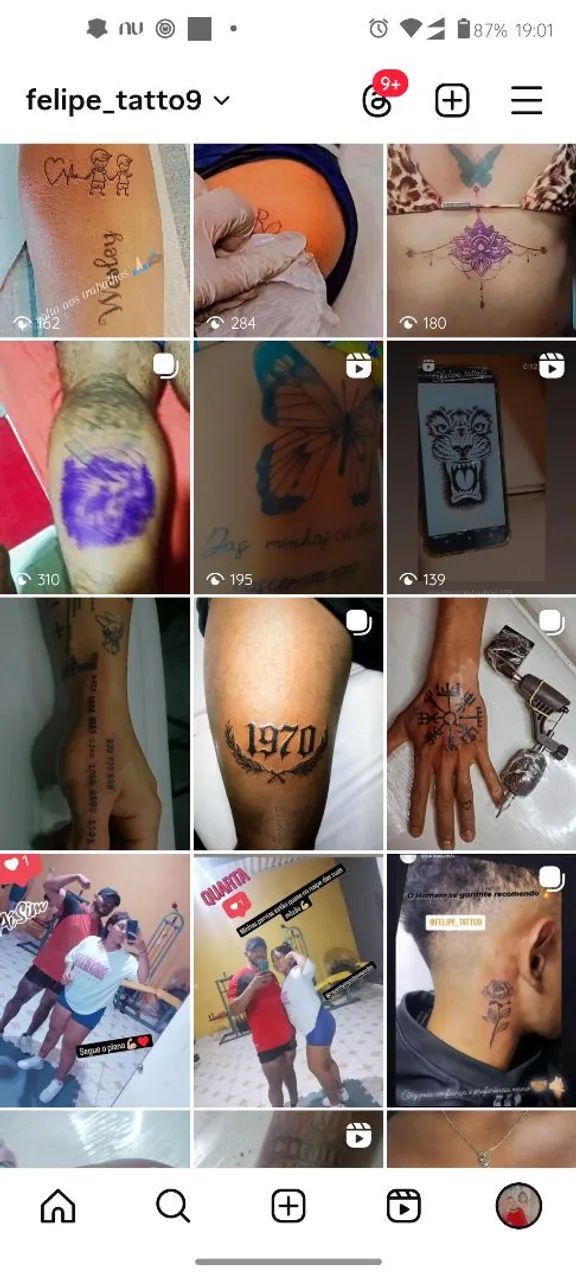Tap the create new post plus icon in header
576x1280 pixels.
452,100
